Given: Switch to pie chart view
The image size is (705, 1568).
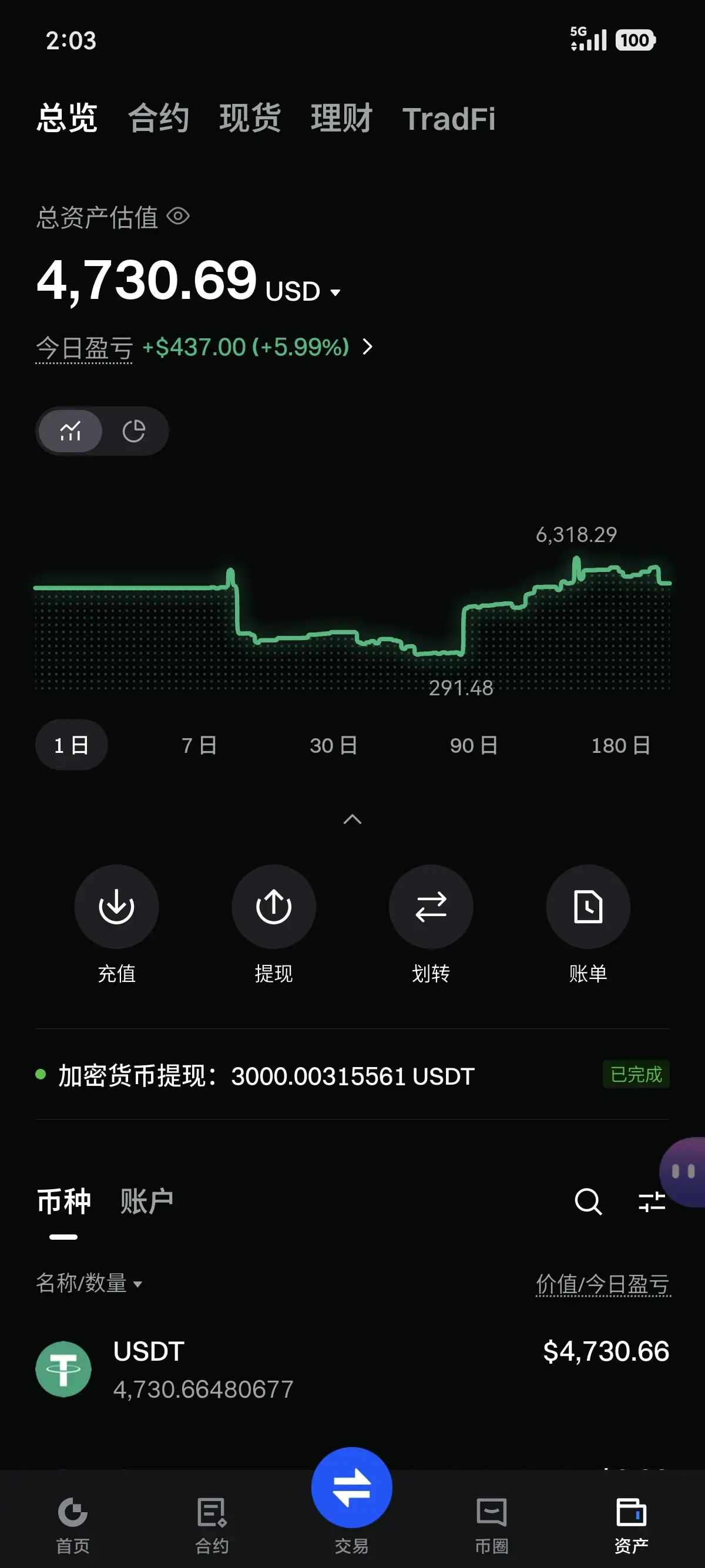Looking at the screenshot, I should click(x=134, y=431).
